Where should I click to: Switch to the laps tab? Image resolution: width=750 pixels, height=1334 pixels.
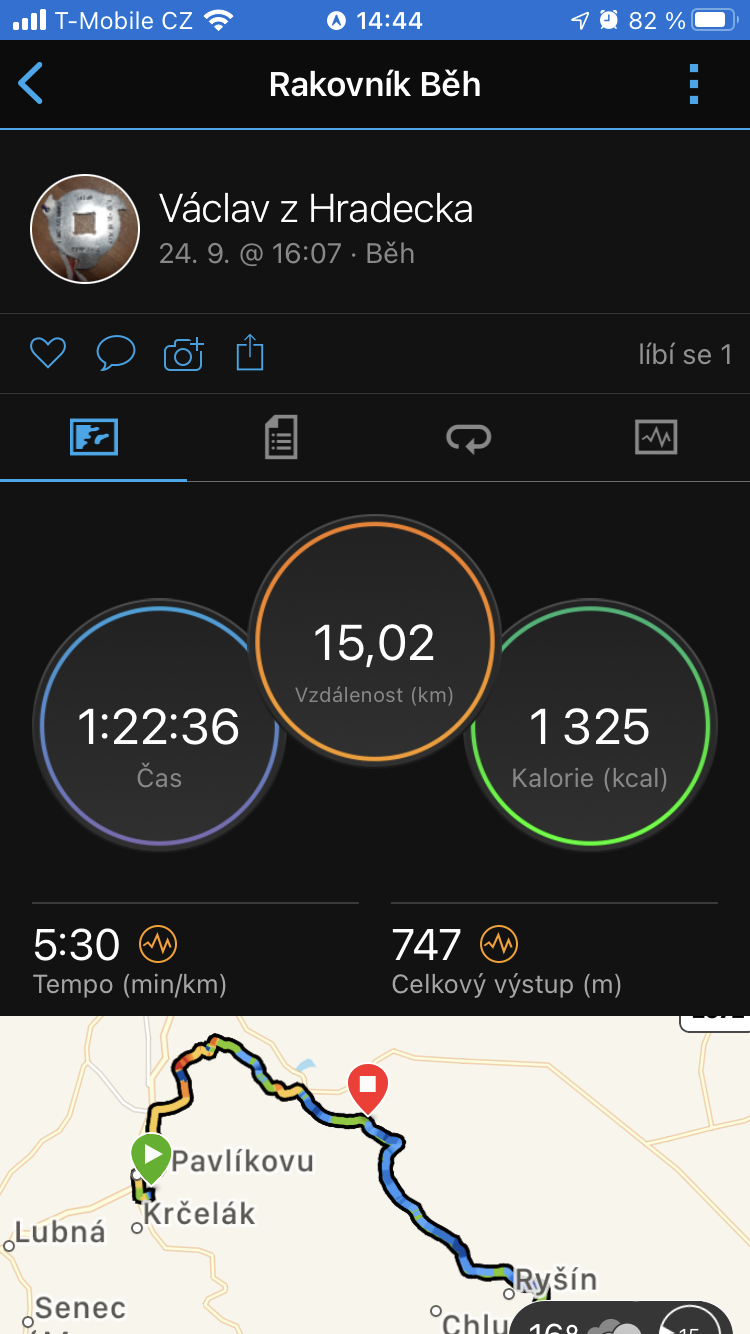[469, 438]
